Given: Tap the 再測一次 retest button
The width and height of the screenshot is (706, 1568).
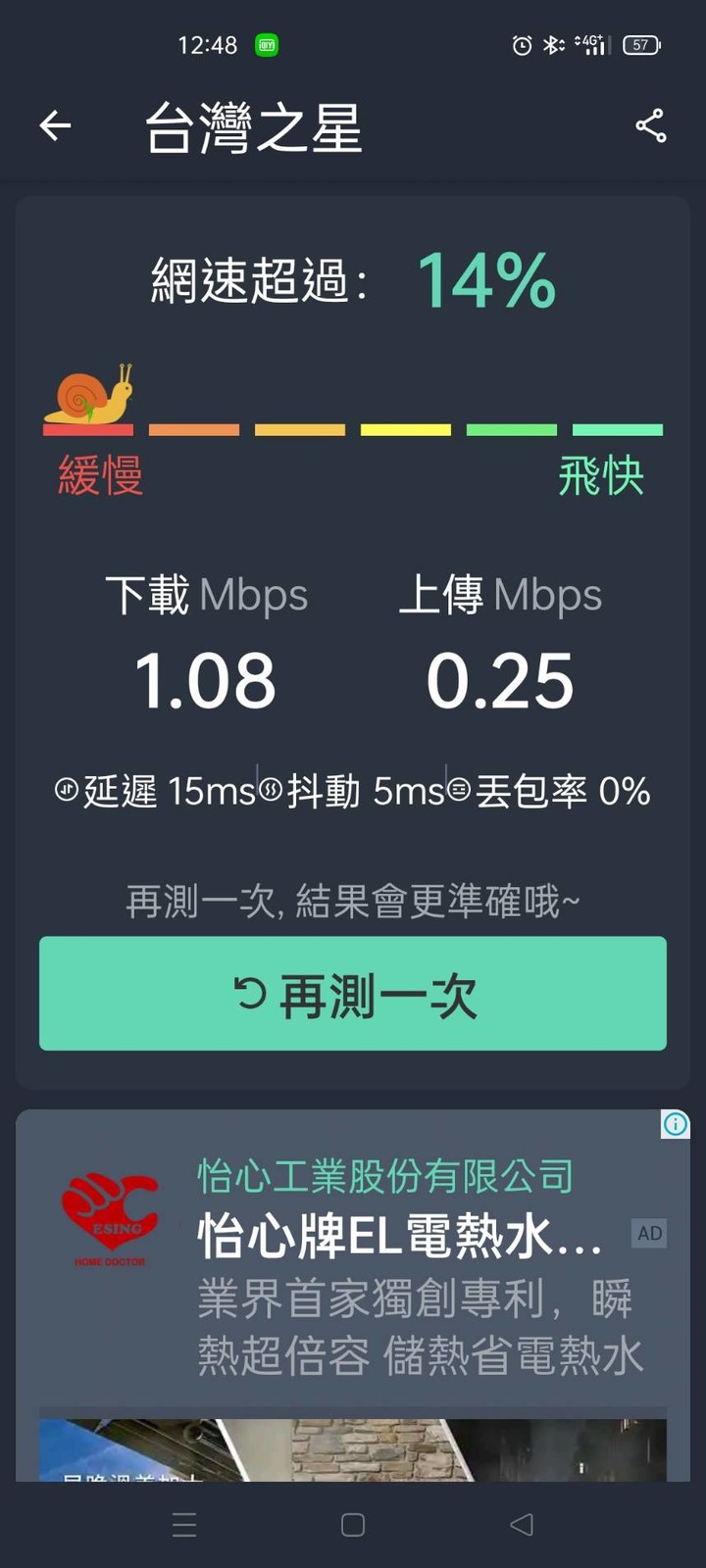Looking at the screenshot, I should tap(353, 994).
